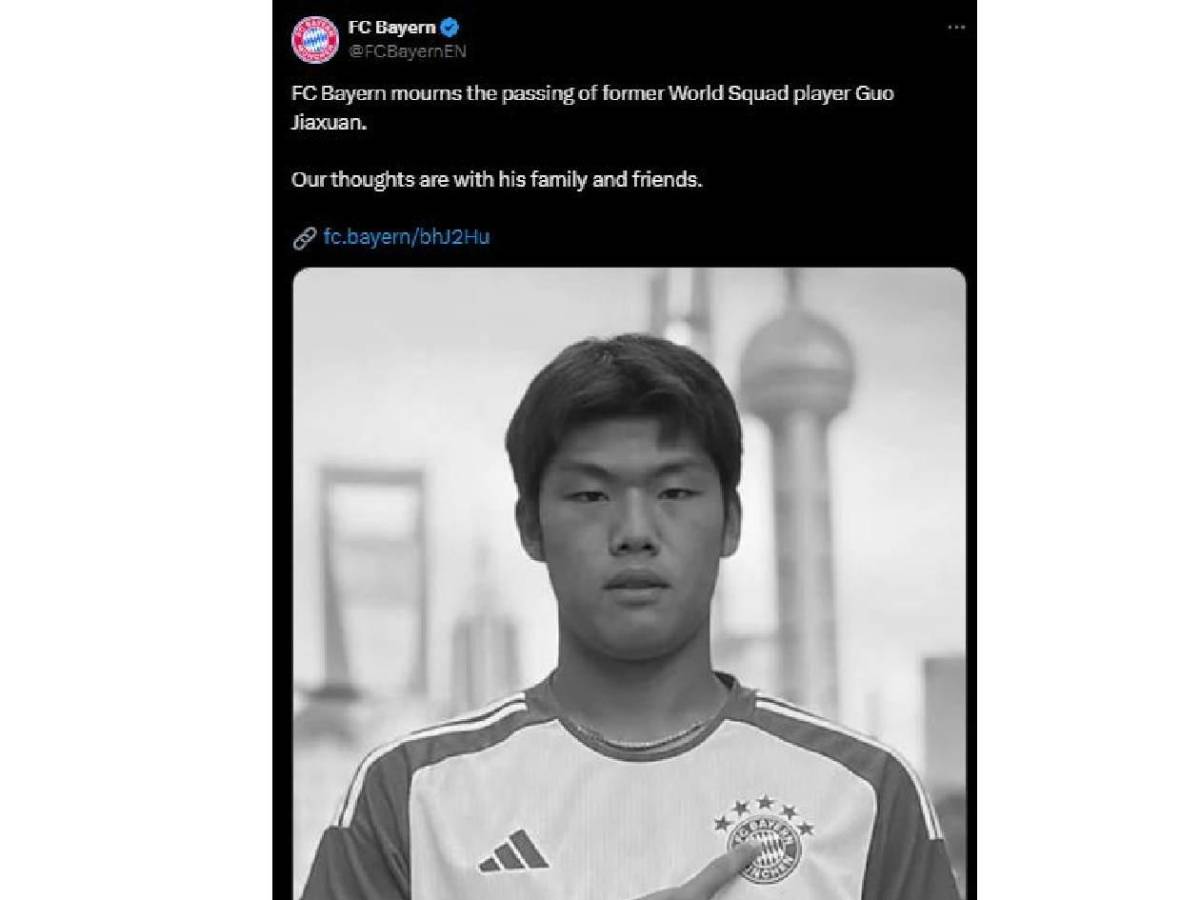This screenshot has width=1200, height=900.
Task: Open the post's overflow menu
Action: tap(956, 28)
